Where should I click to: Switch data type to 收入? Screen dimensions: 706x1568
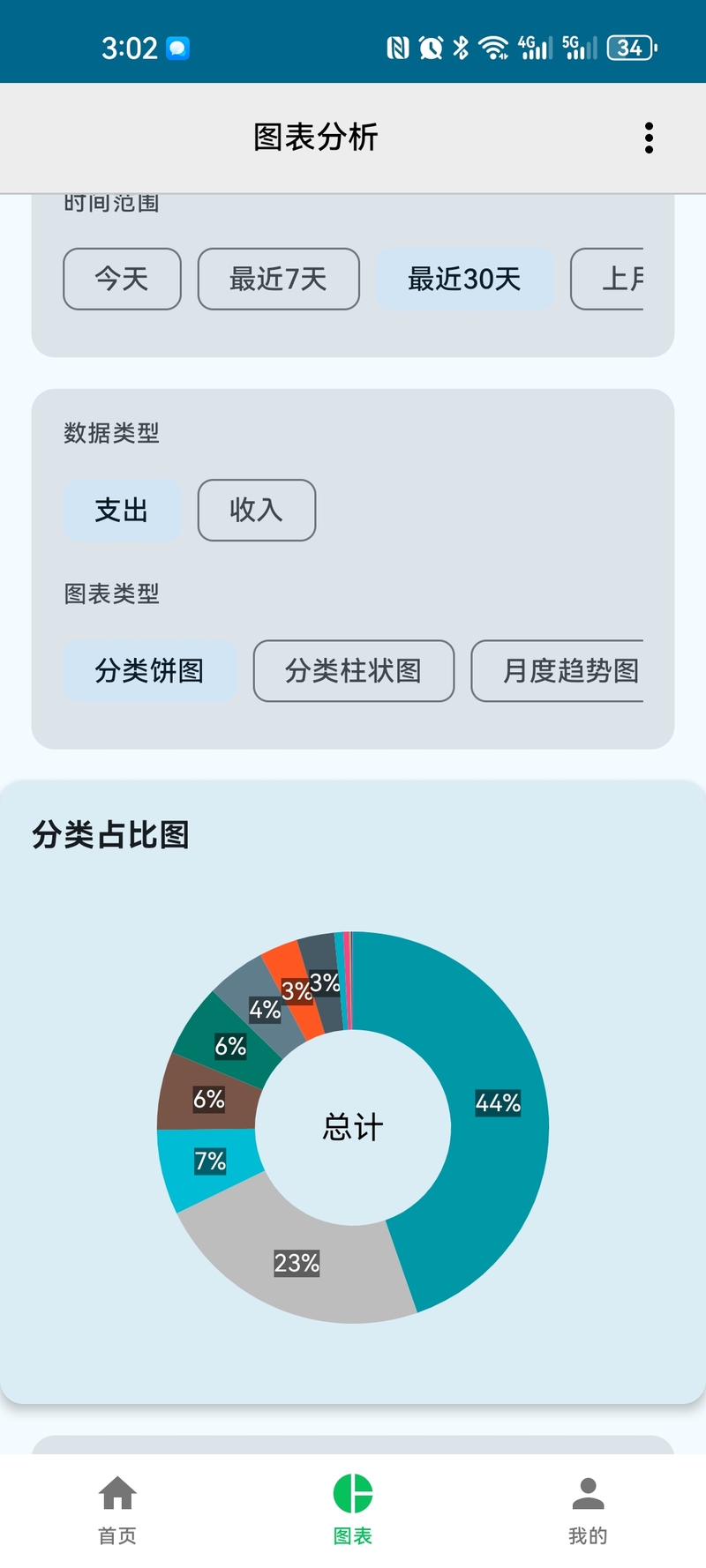(x=256, y=510)
